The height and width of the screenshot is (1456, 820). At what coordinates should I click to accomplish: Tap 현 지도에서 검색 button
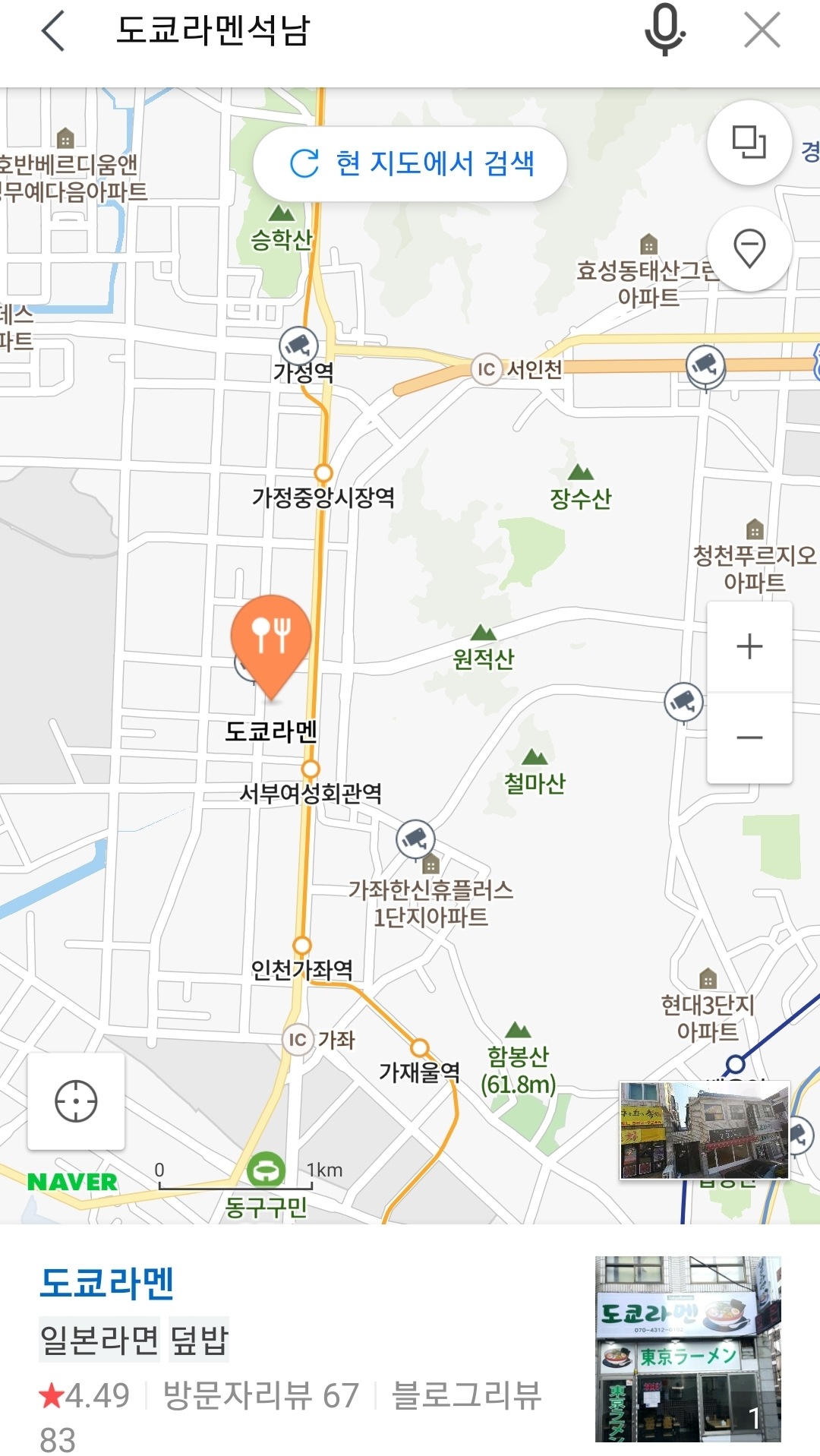coord(411,163)
